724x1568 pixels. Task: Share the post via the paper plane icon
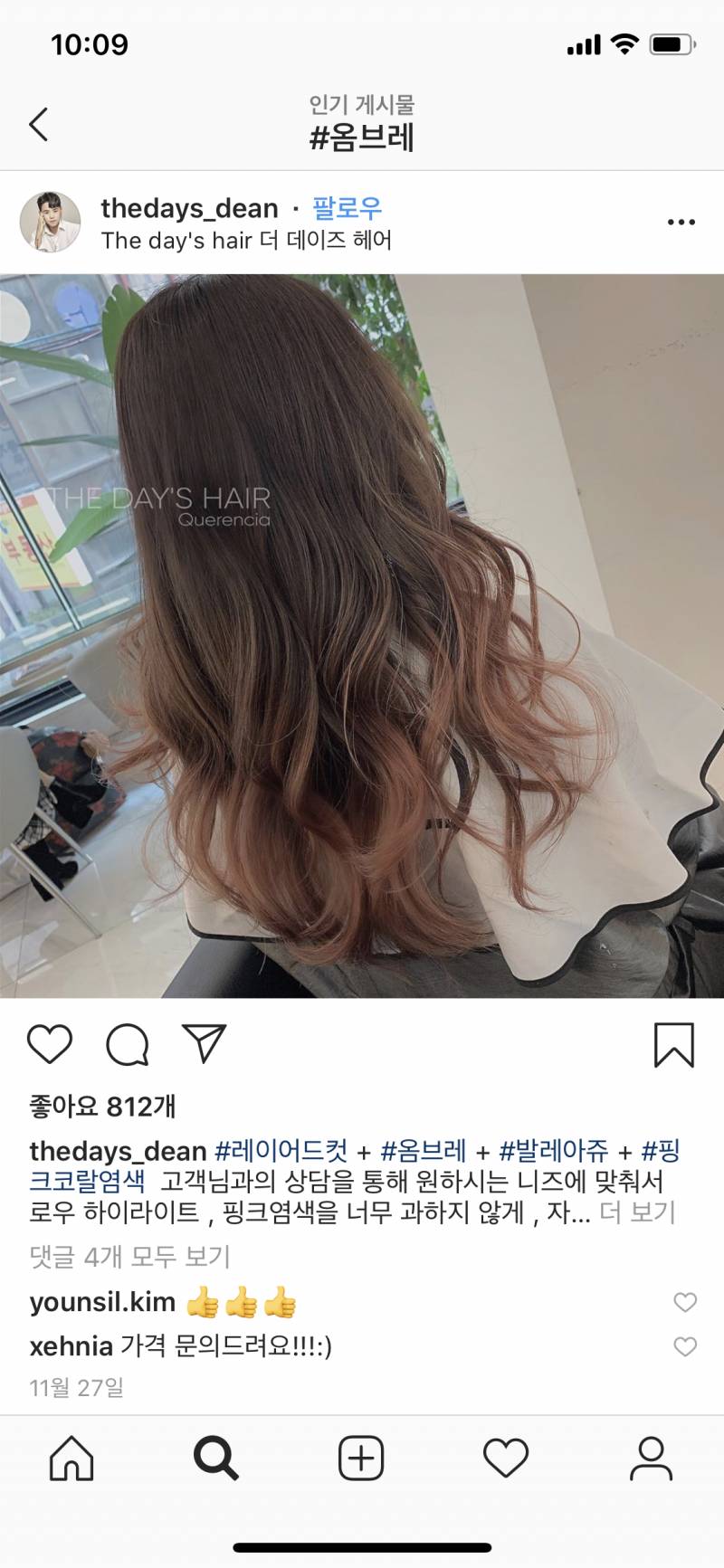pos(204,1042)
